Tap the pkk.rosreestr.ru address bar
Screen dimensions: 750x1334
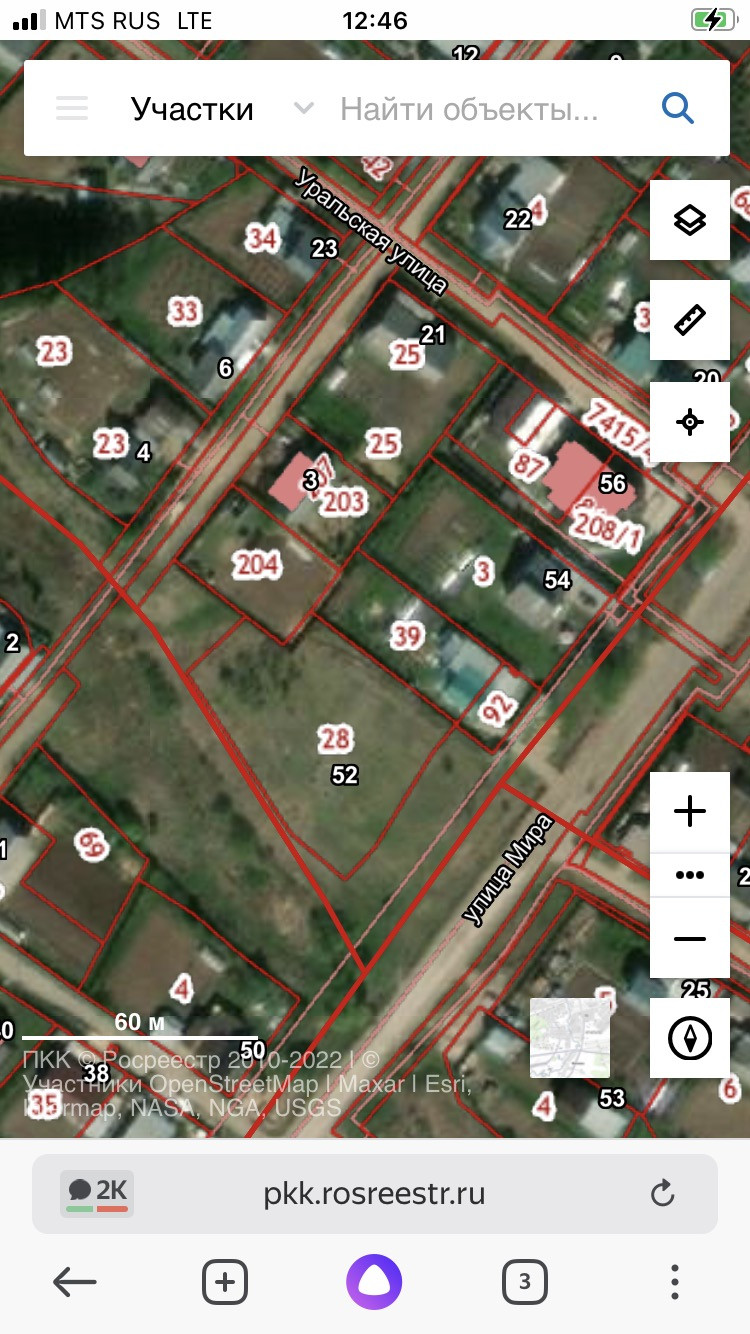tap(375, 1193)
